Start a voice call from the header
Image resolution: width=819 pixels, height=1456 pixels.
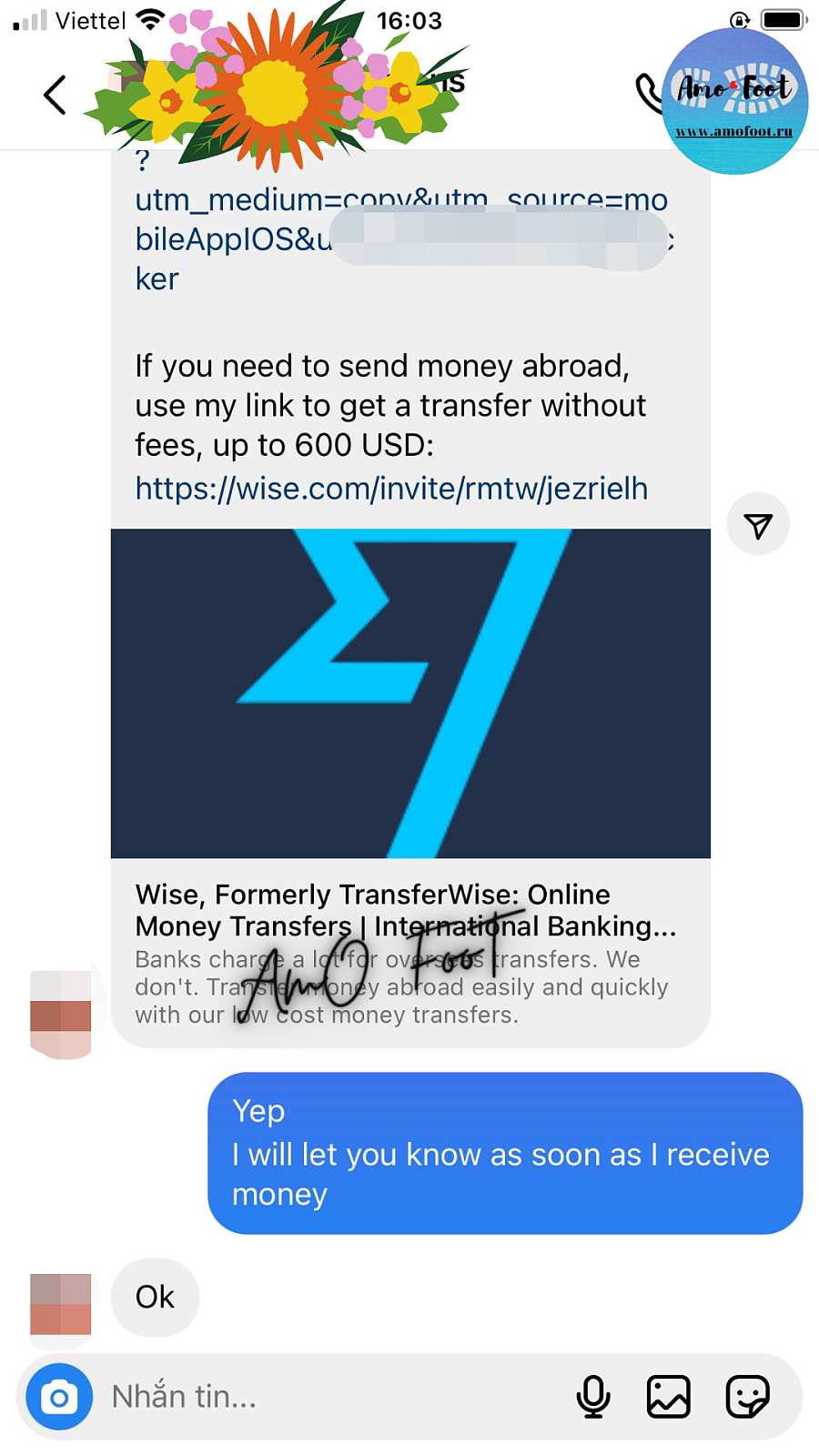(649, 93)
